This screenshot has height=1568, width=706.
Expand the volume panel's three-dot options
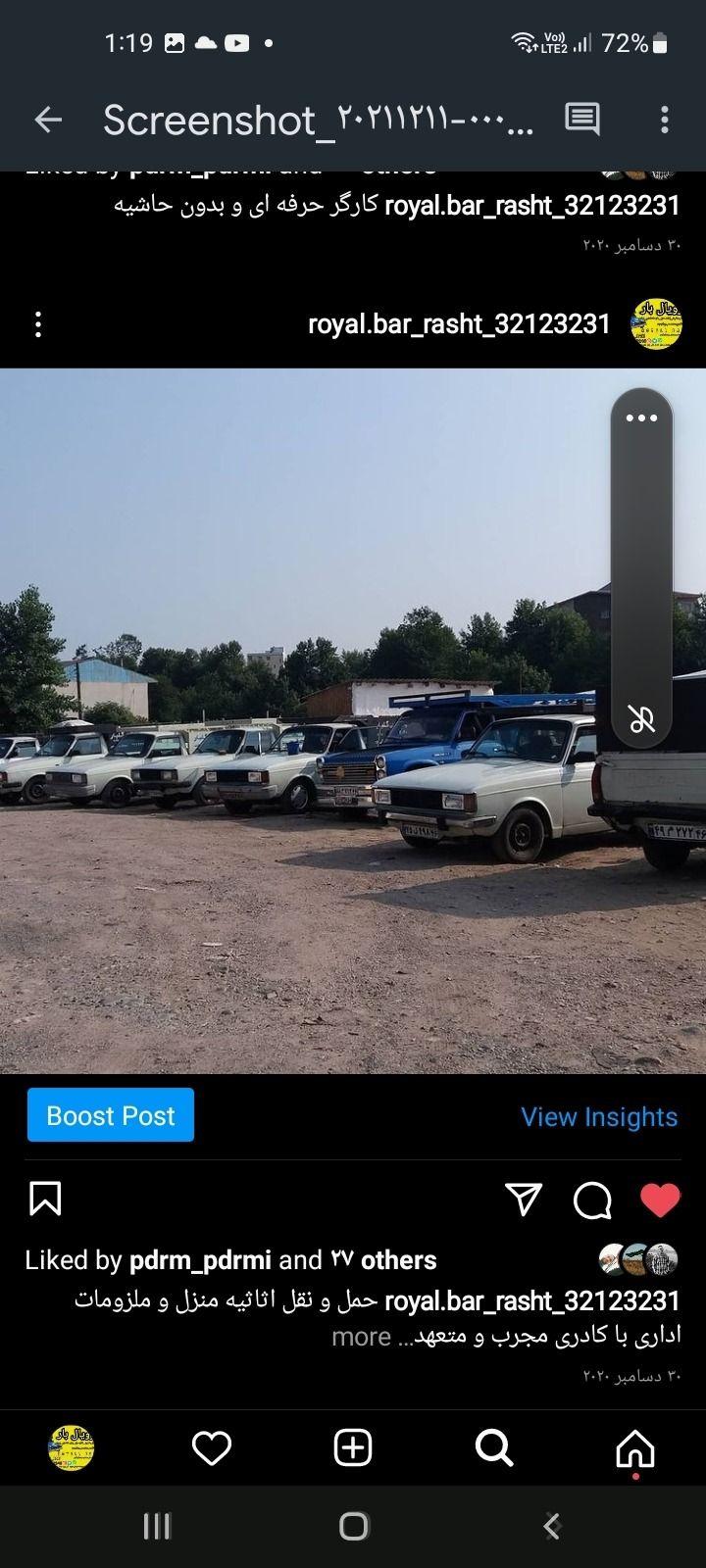point(641,418)
